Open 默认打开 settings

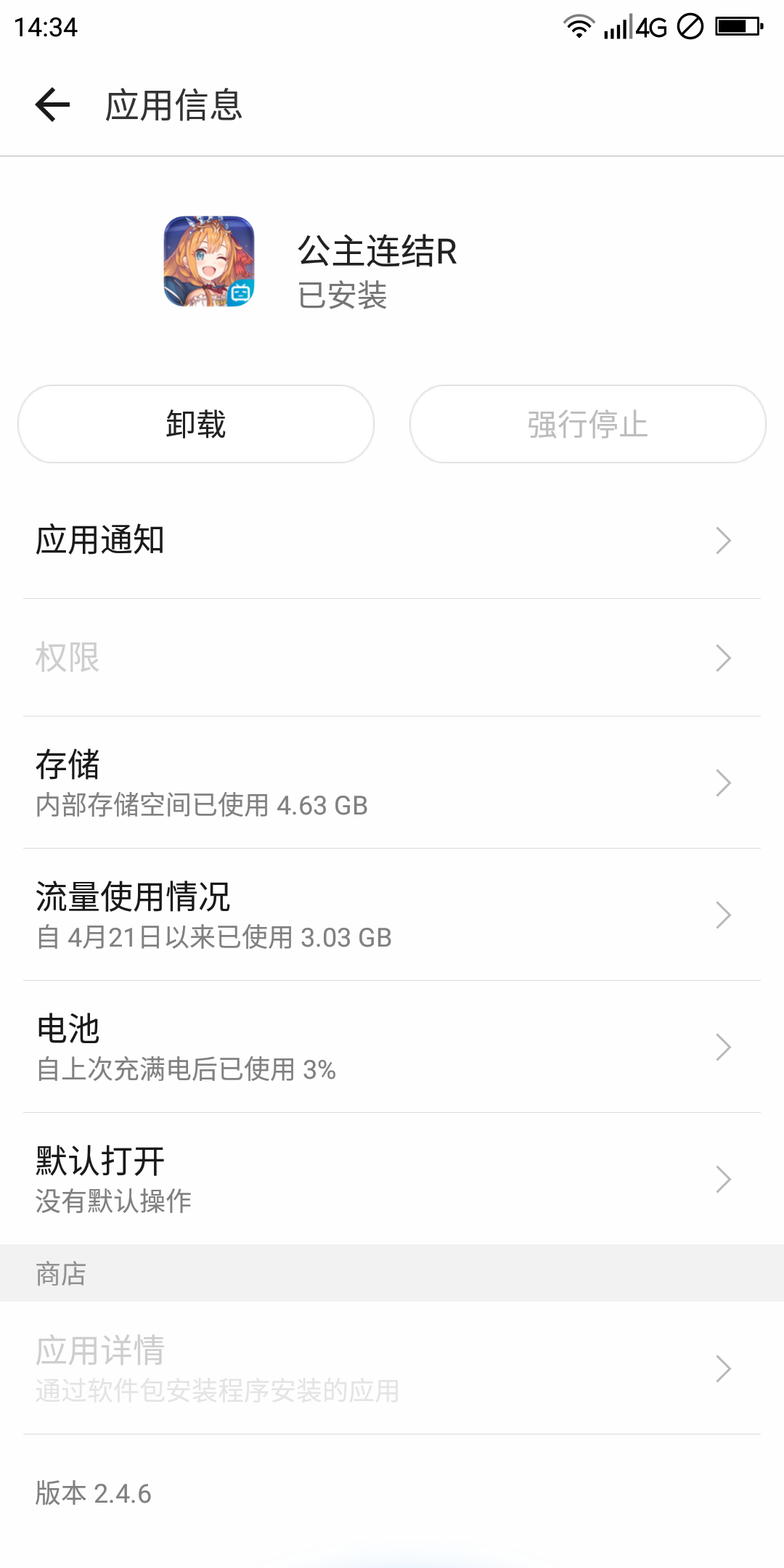392,1179
